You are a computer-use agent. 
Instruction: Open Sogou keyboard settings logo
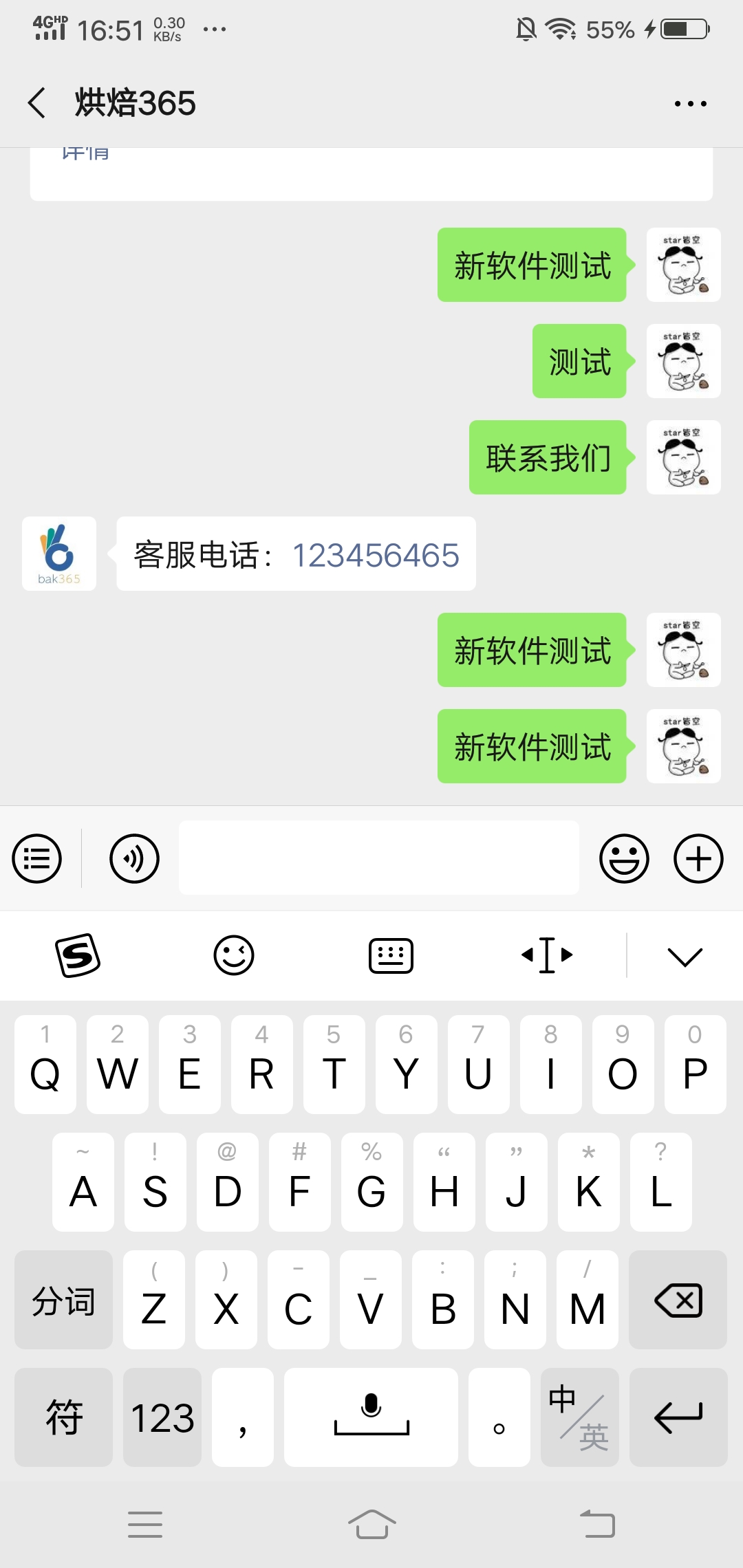coord(78,955)
